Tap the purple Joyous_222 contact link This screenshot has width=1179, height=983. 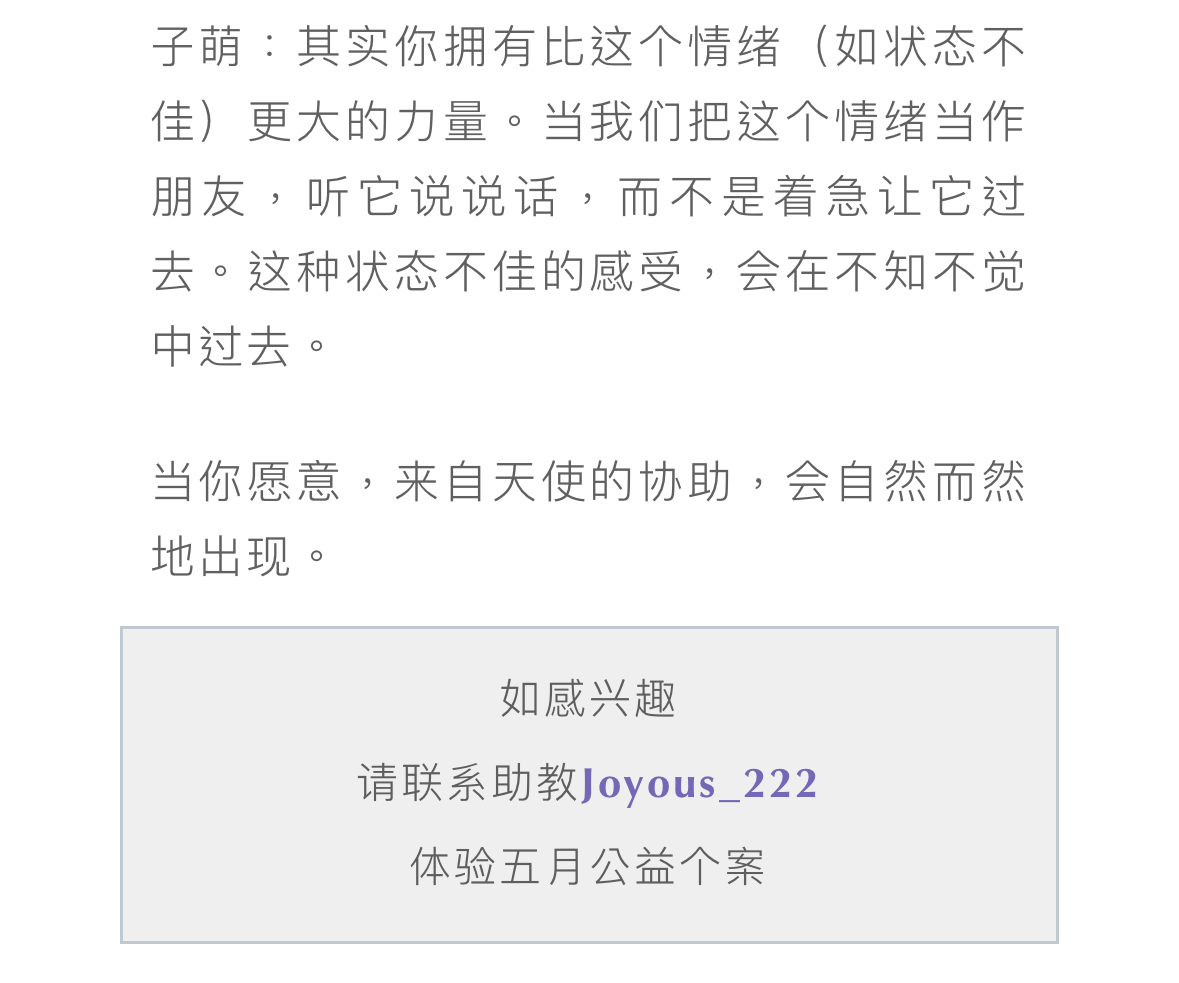pyautogui.click(x=699, y=783)
